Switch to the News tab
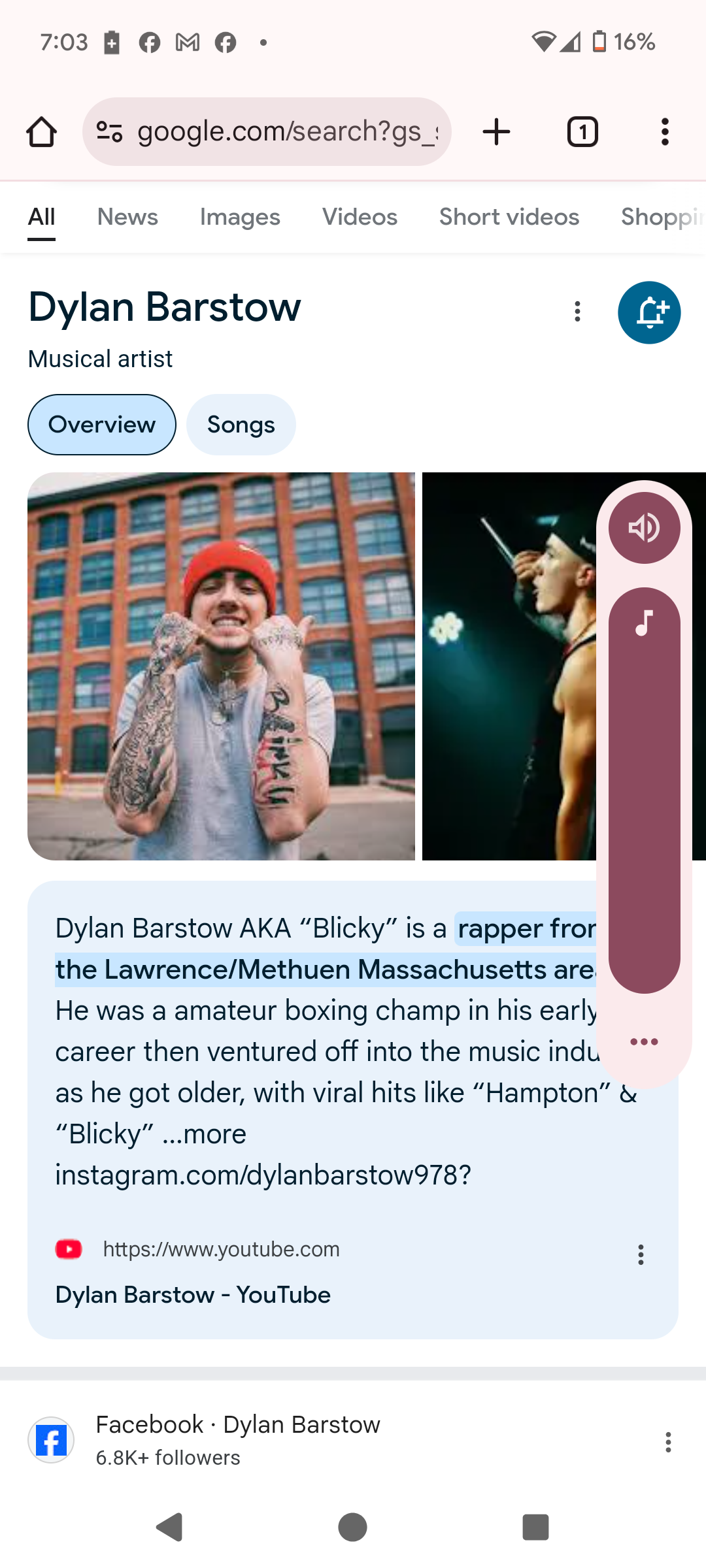This screenshot has width=706, height=1568. [x=127, y=217]
